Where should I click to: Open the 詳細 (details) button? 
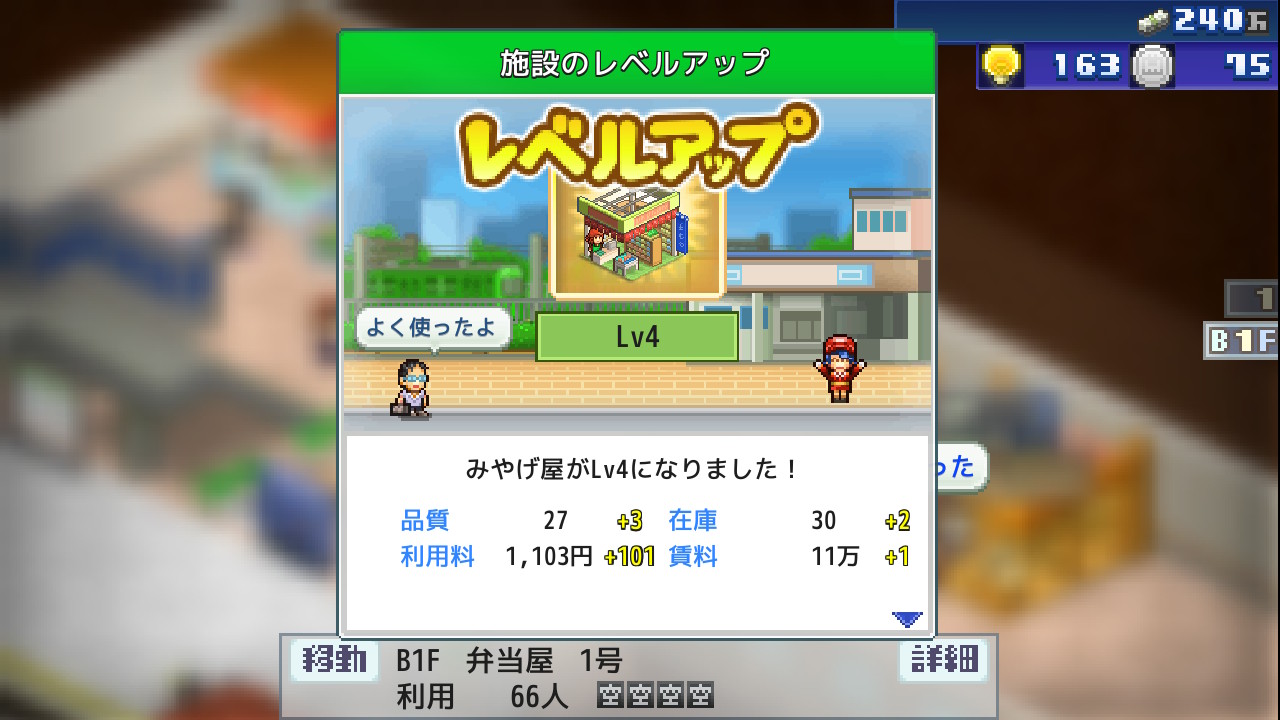943,661
